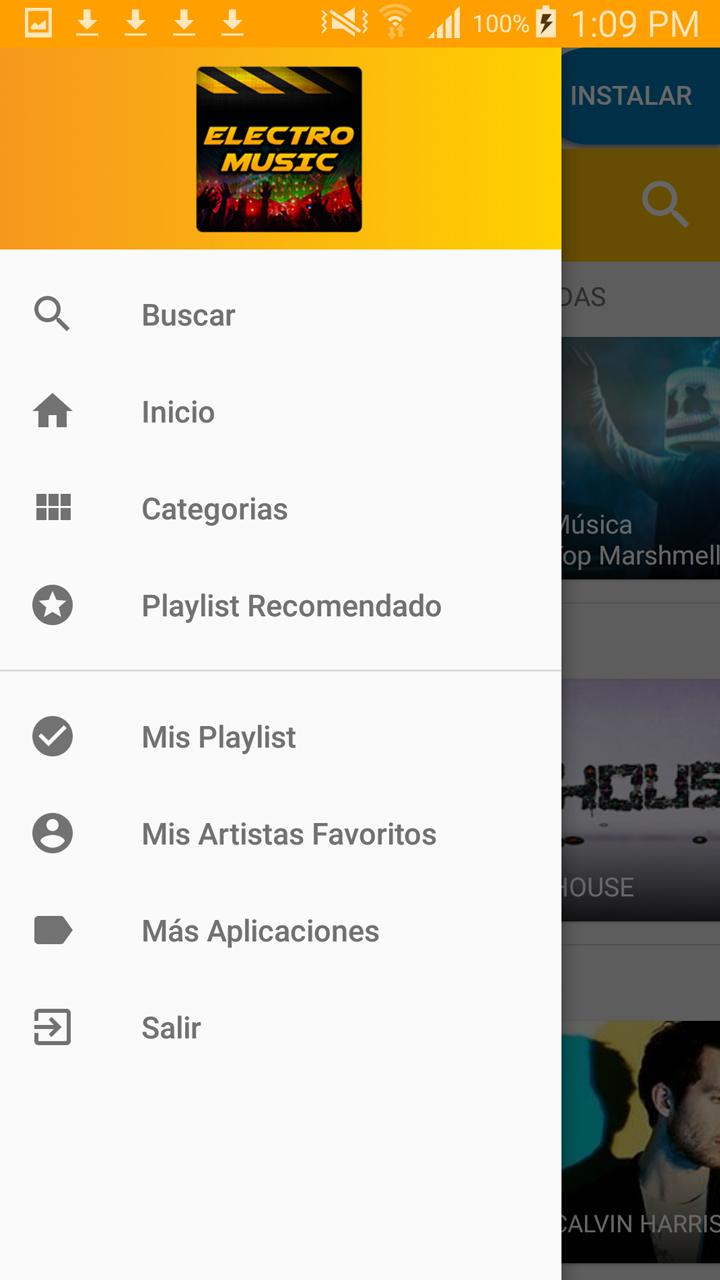This screenshot has height=1280, width=720.
Task: Open Mis Playlist
Action: click(x=218, y=737)
